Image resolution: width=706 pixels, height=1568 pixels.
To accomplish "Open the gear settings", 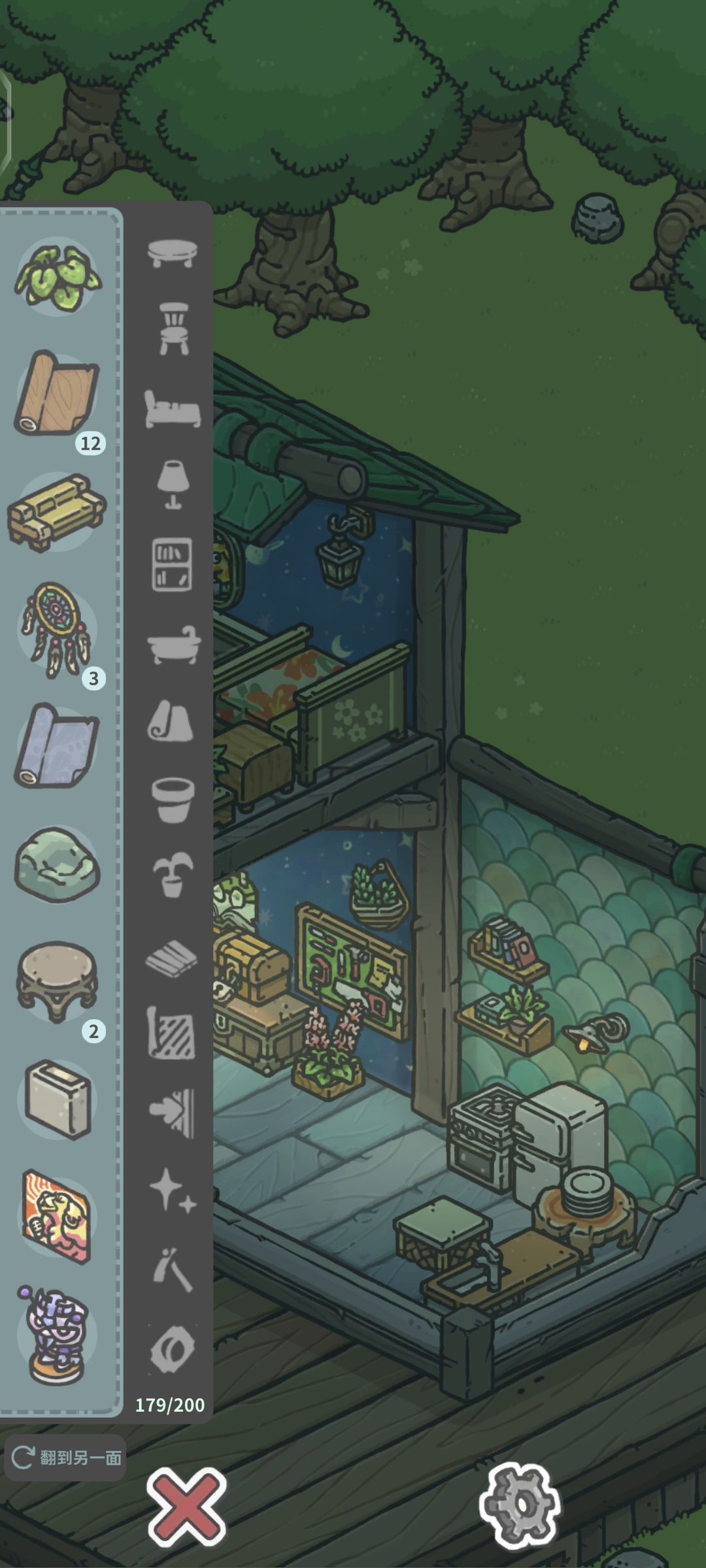I will click(x=520, y=1506).
